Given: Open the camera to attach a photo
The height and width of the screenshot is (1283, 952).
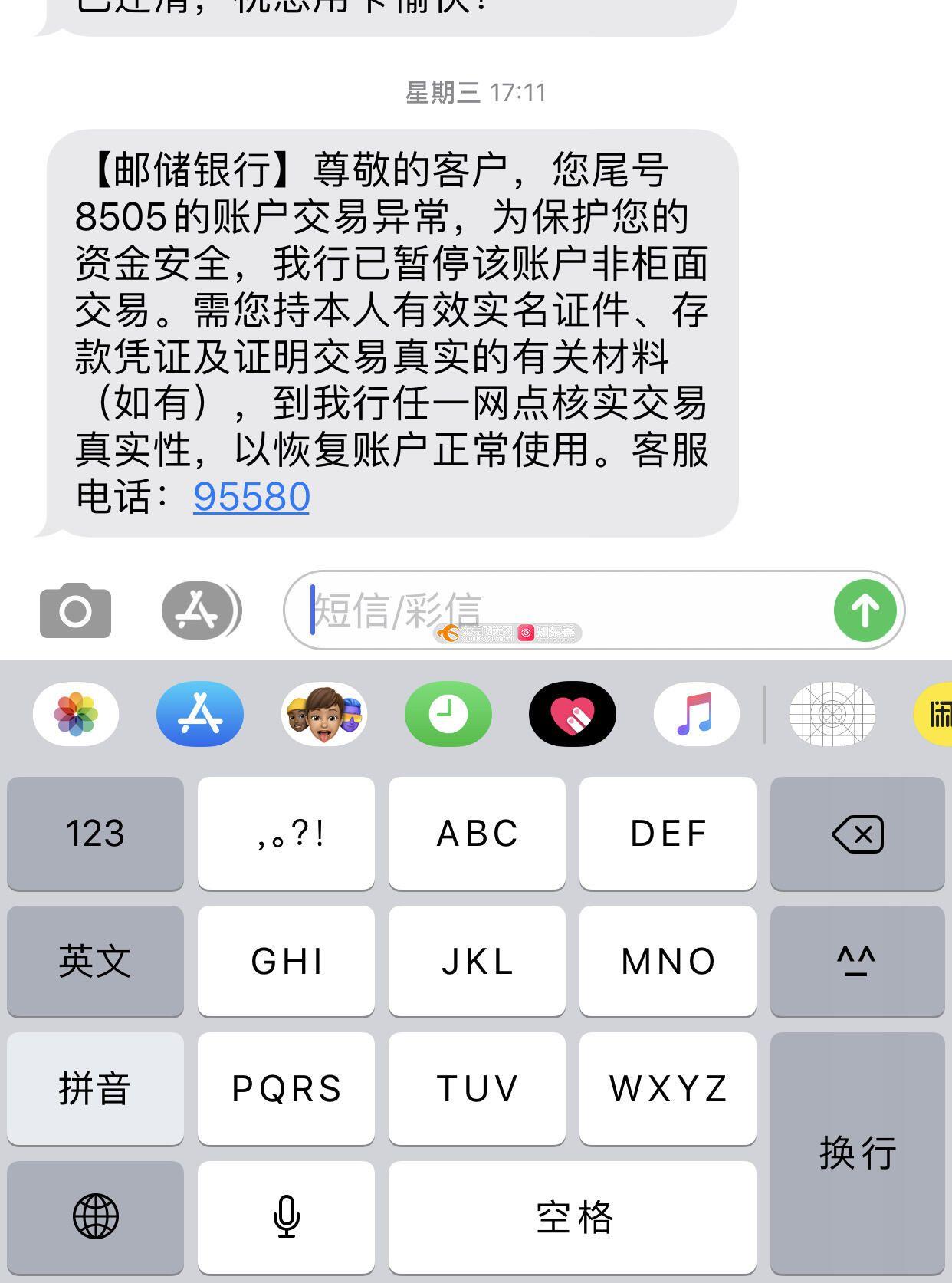Looking at the screenshot, I should (75, 610).
